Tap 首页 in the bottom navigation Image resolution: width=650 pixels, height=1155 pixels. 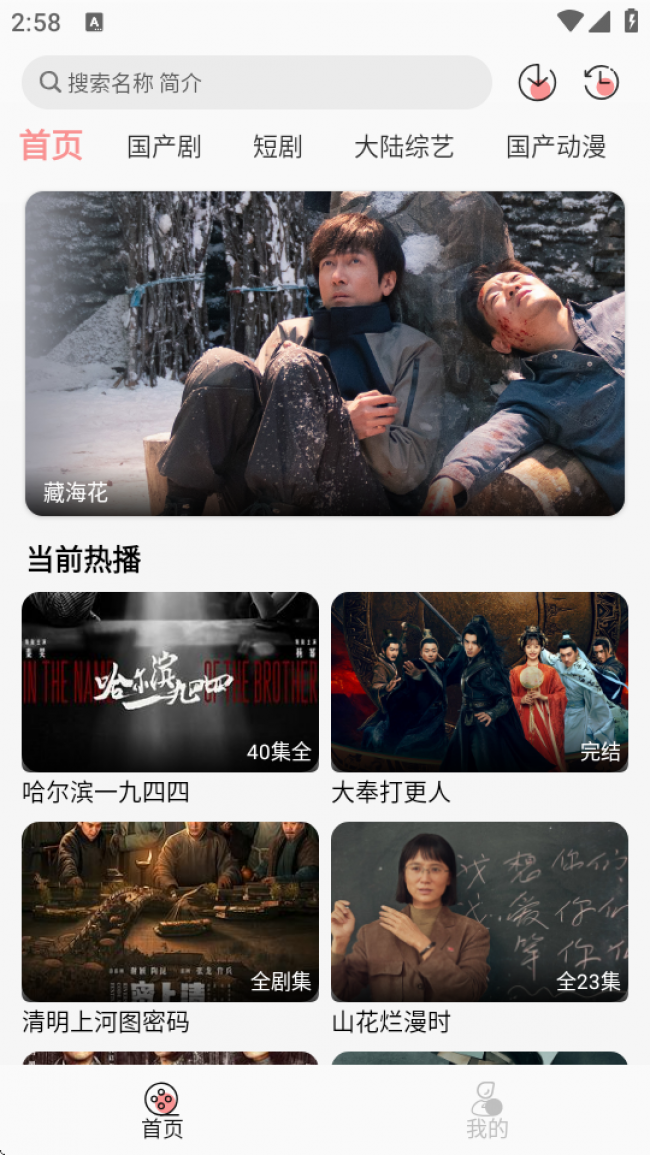[162, 1110]
